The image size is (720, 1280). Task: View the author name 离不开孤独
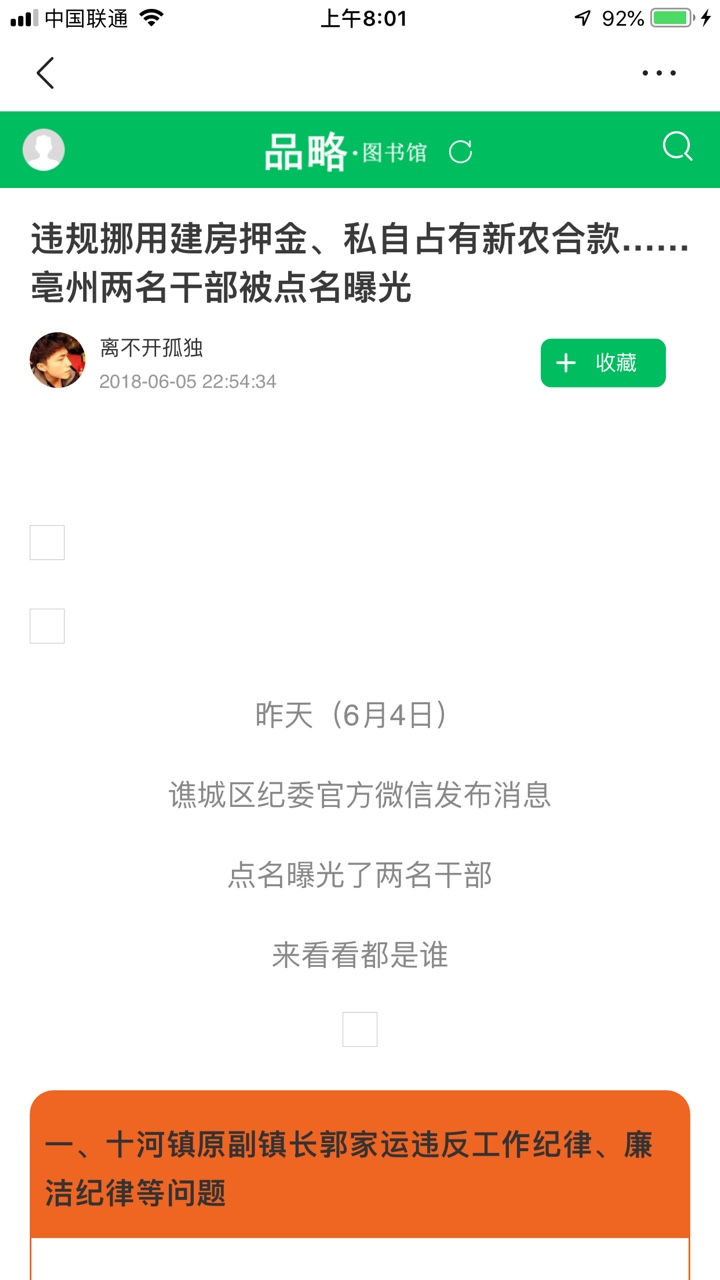(x=151, y=348)
